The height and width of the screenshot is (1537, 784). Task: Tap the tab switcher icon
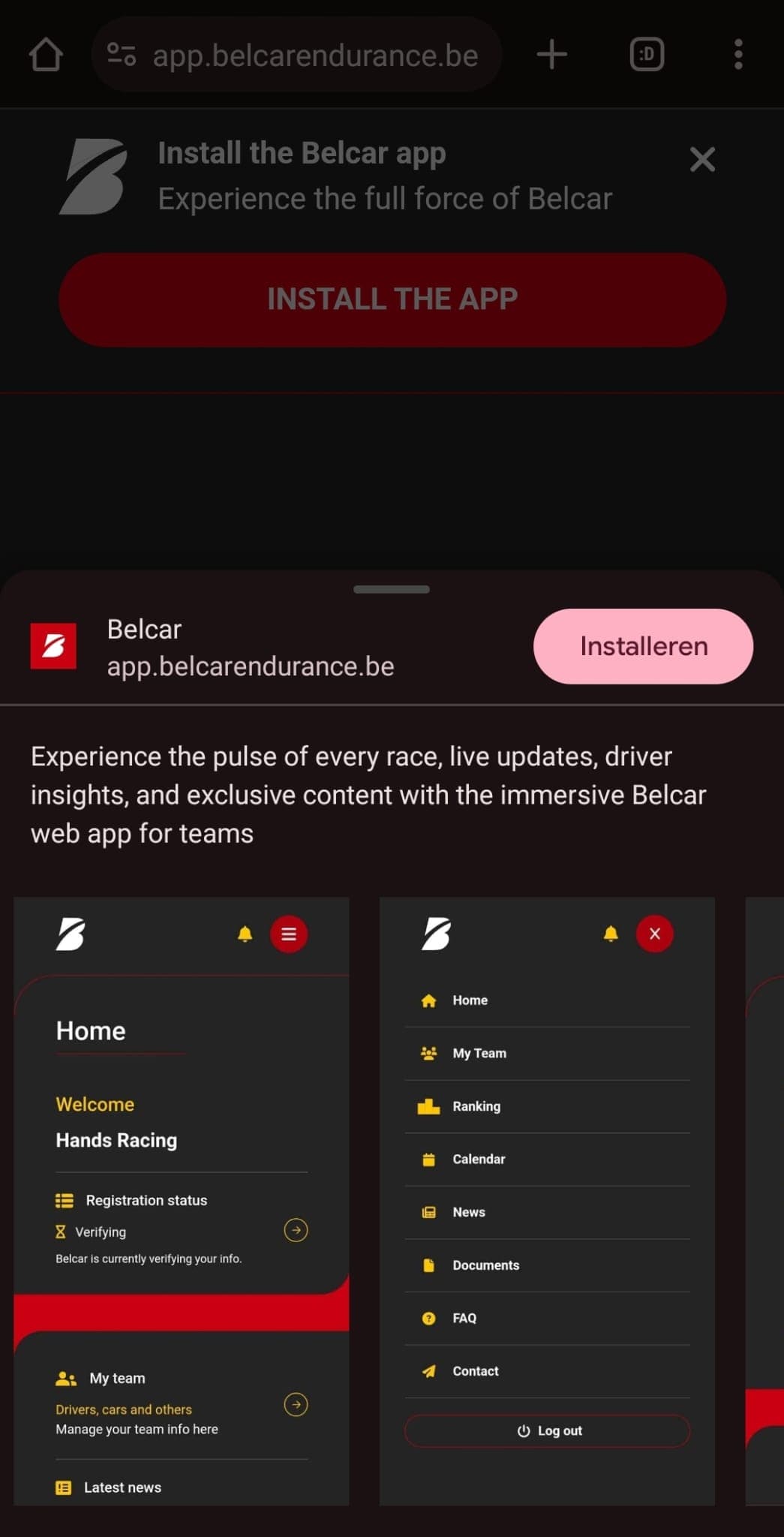[647, 54]
